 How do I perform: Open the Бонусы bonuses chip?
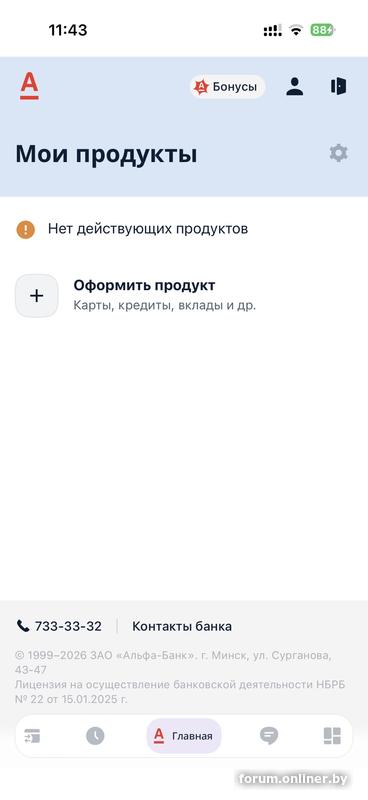[228, 87]
